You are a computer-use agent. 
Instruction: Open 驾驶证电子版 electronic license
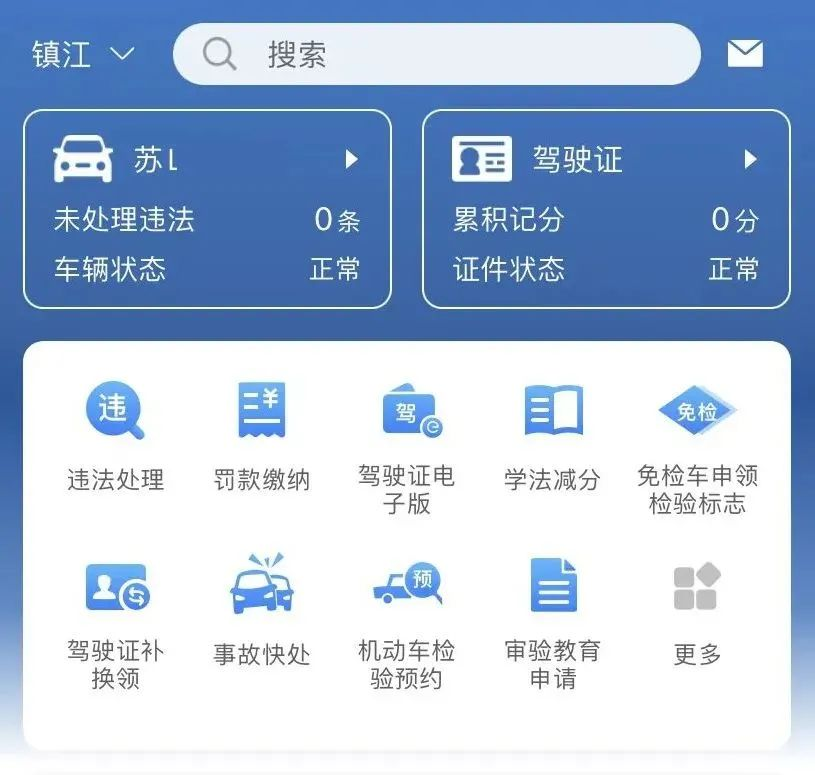[x=407, y=445]
